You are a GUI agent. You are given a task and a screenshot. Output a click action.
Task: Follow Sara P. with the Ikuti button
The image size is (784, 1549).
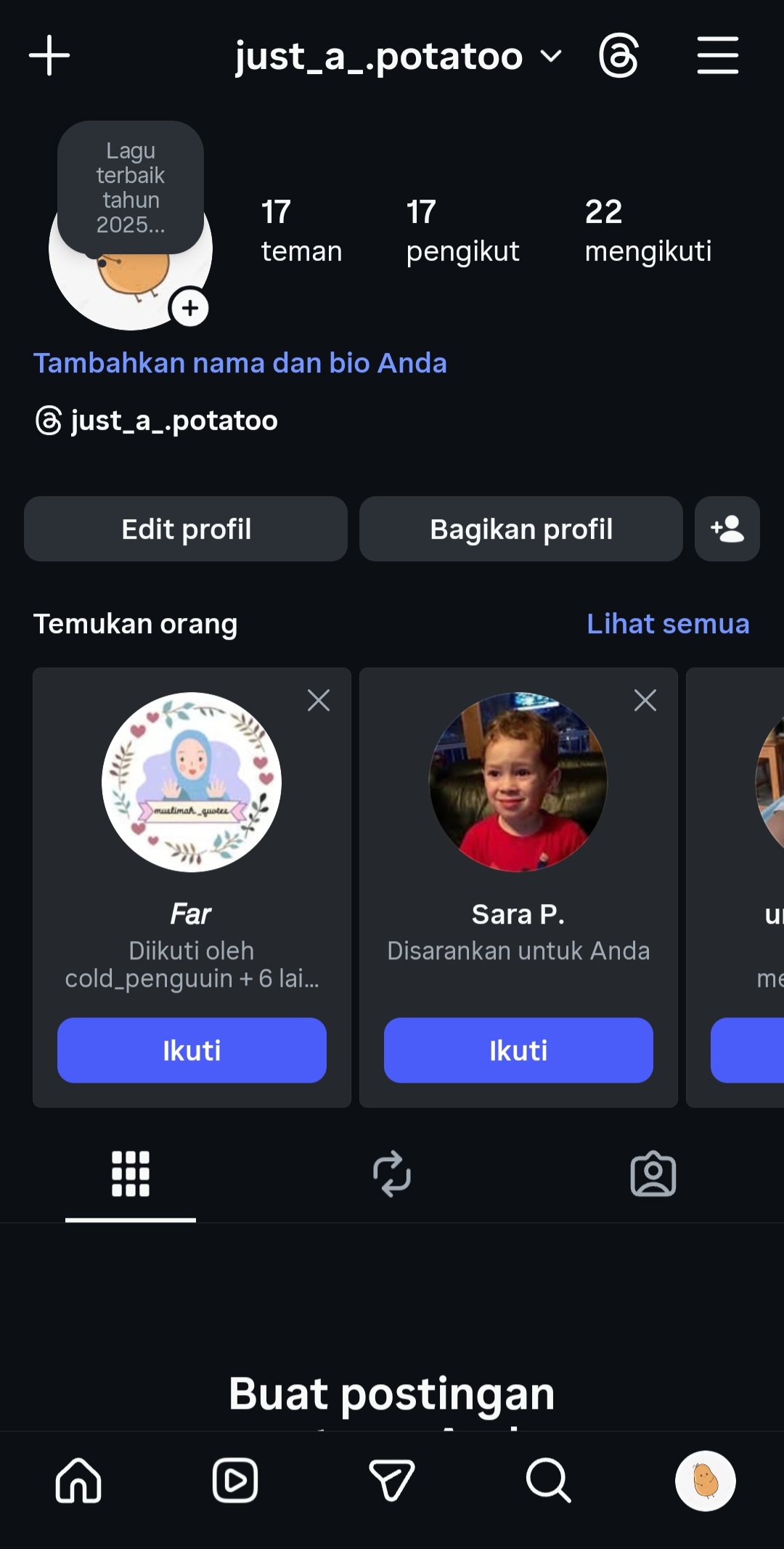[x=518, y=1050]
